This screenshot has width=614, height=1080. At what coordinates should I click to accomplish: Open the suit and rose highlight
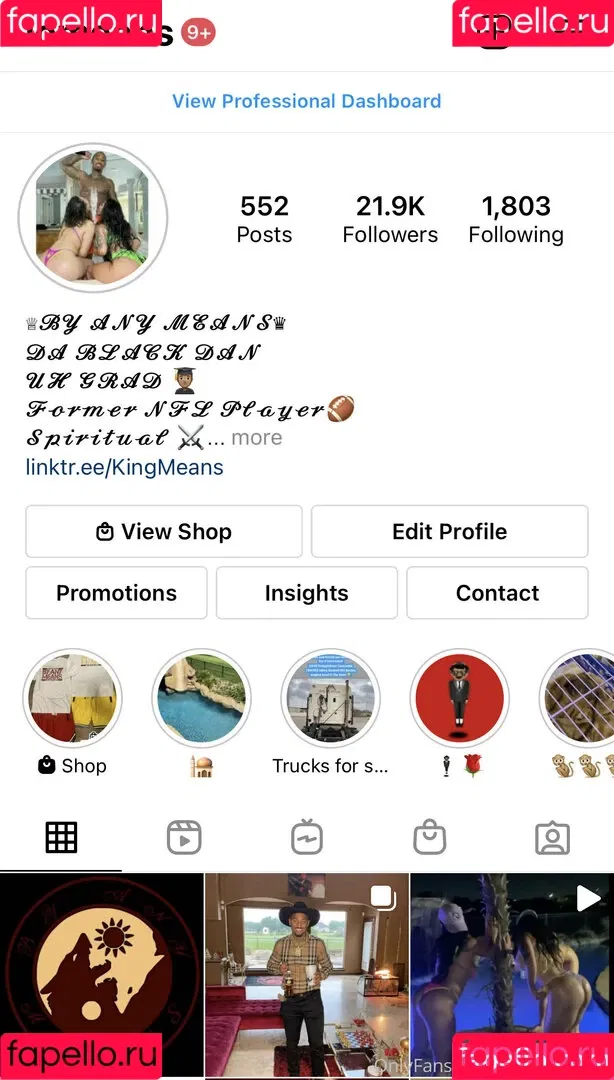tap(460, 699)
